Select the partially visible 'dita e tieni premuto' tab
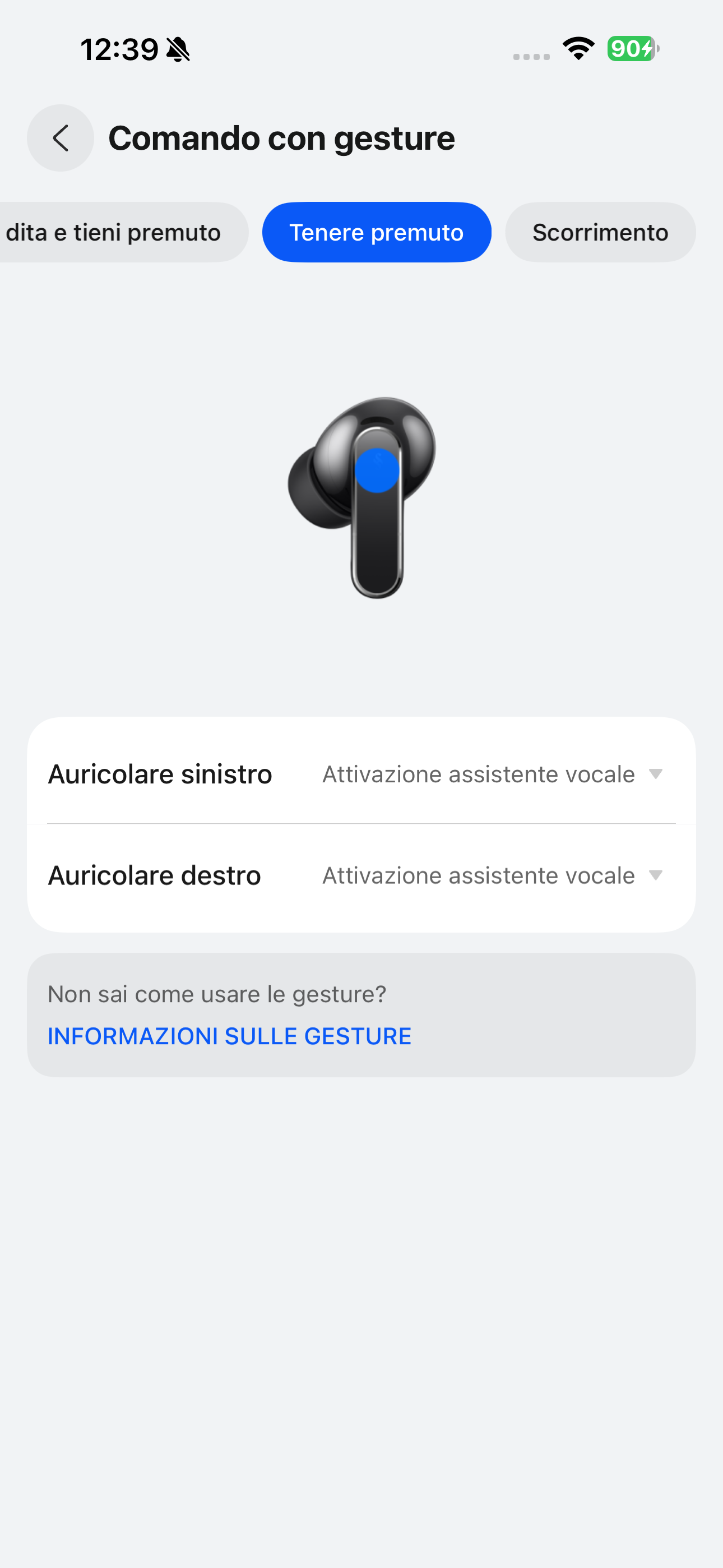Viewport: 723px width, 1568px height. [115, 233]
